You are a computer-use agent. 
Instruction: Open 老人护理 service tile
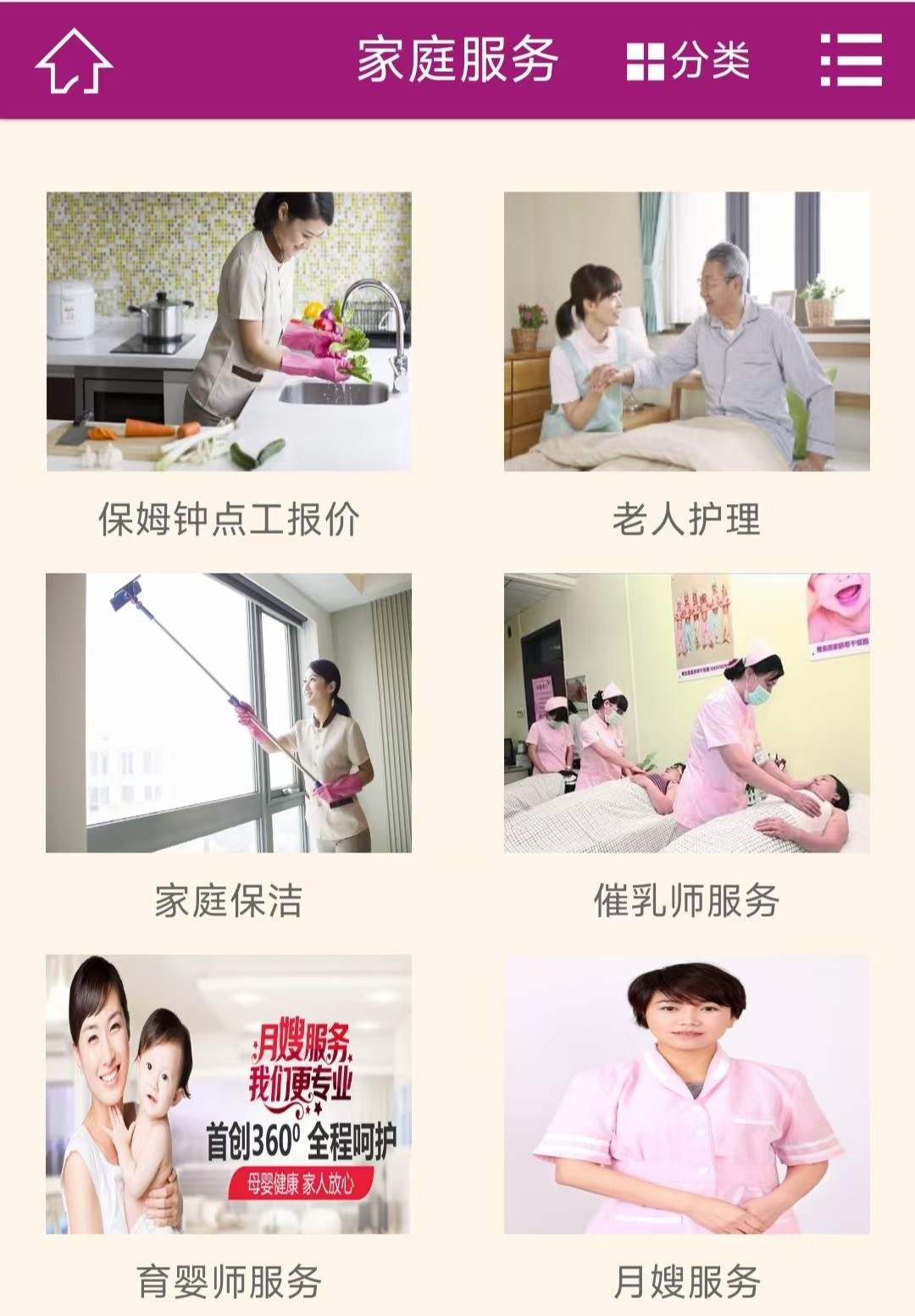pos(686,331)
